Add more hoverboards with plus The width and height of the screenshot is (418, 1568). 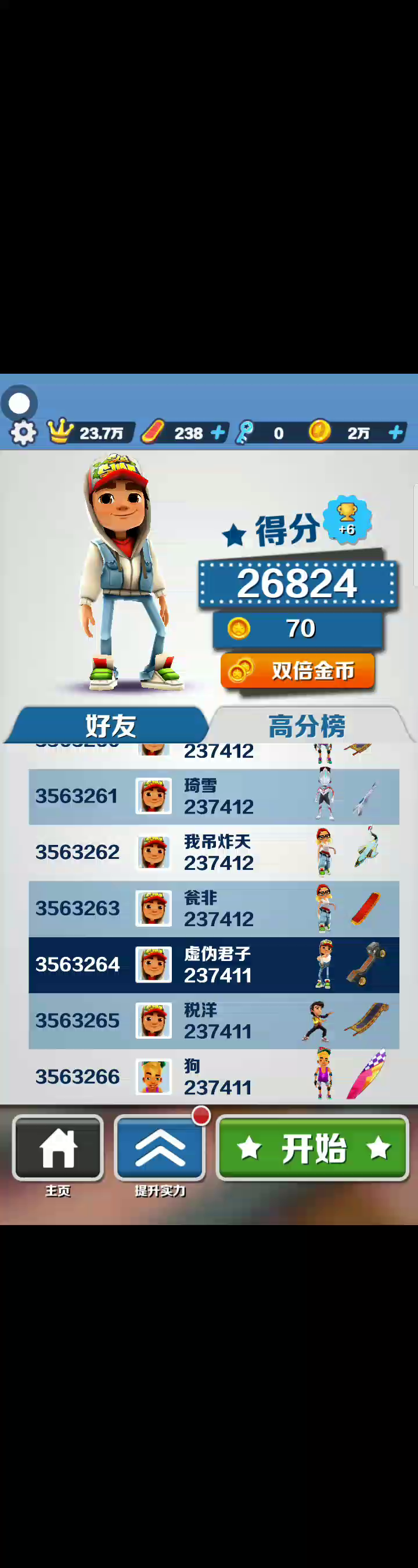(218, 433)
